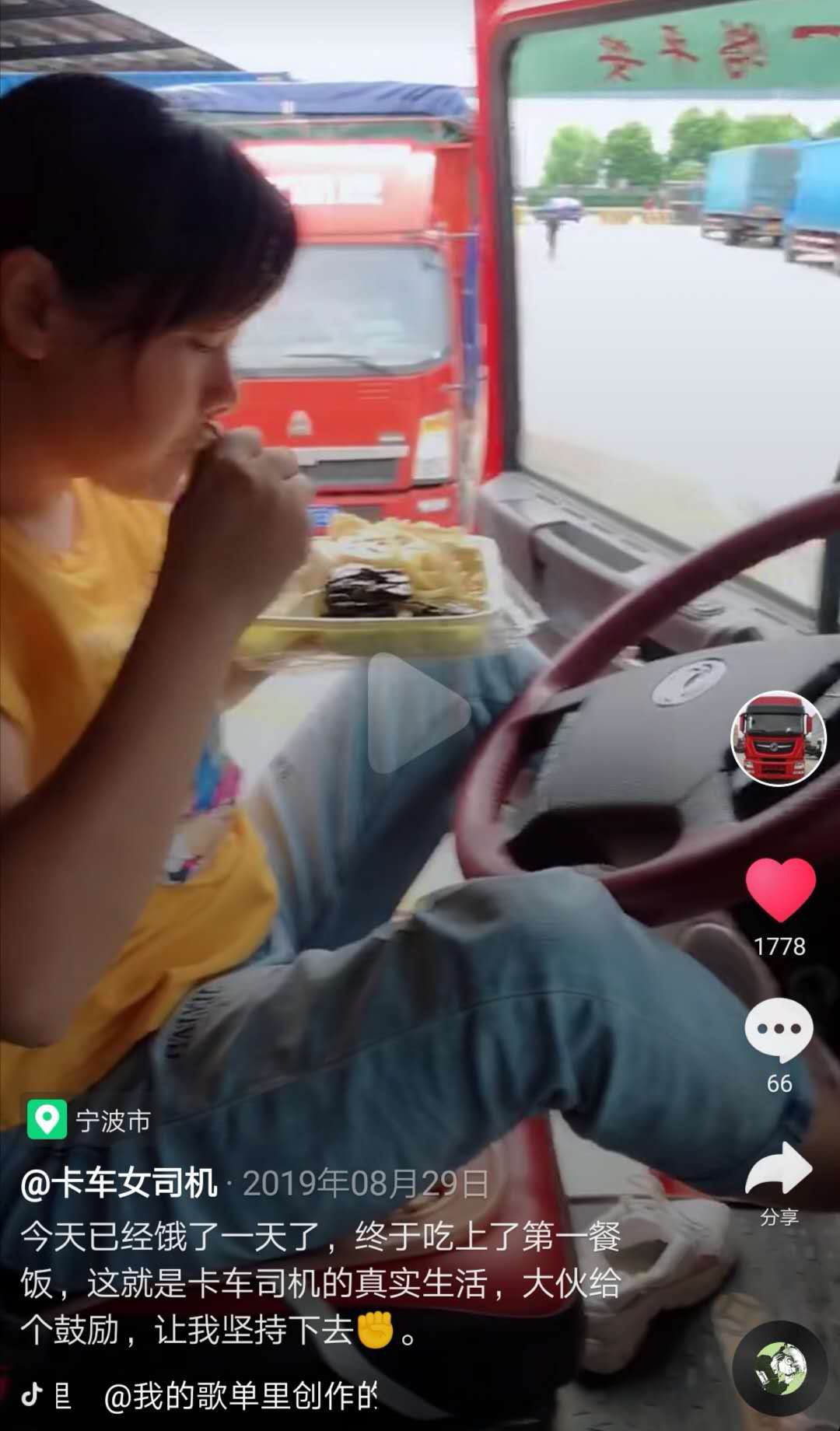Open the 宁波市 location tag
This screenshot has width=840, height=1431.
[89, 1121]
